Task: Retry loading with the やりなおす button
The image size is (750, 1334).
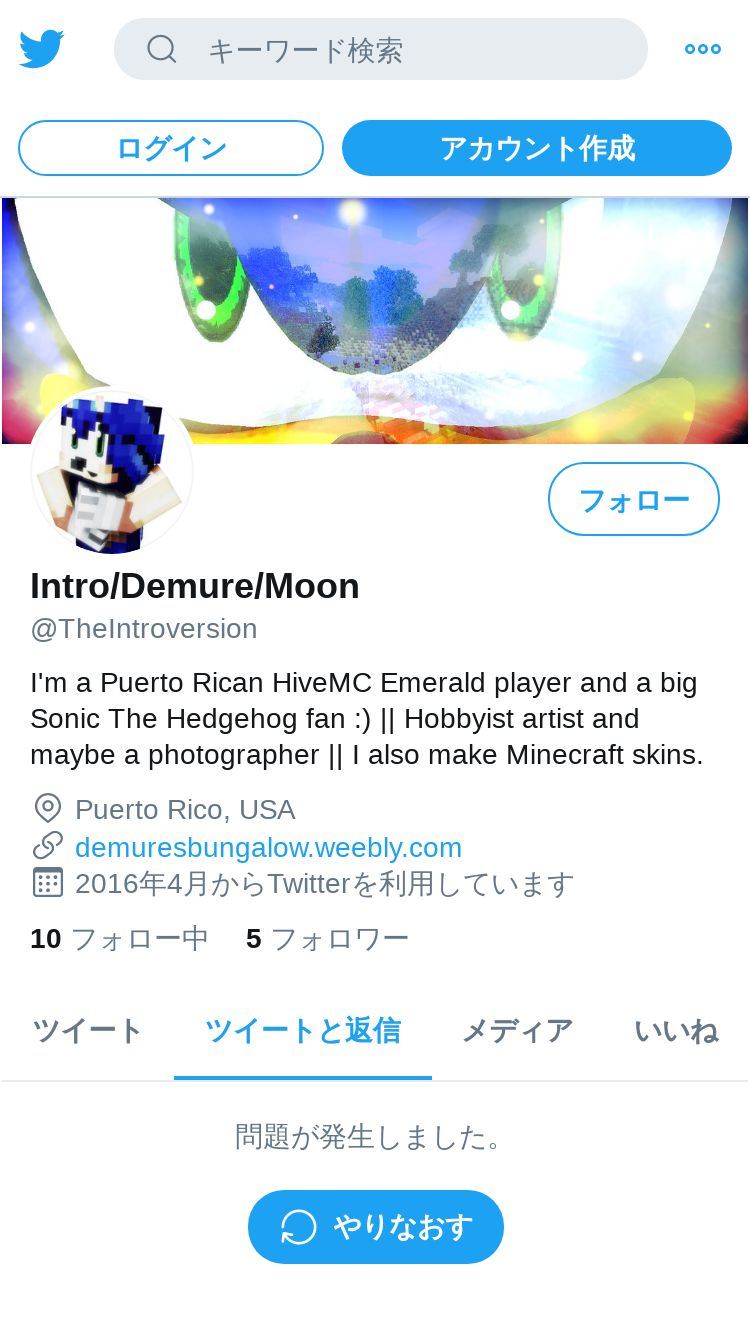Action: click(376, 1227)
